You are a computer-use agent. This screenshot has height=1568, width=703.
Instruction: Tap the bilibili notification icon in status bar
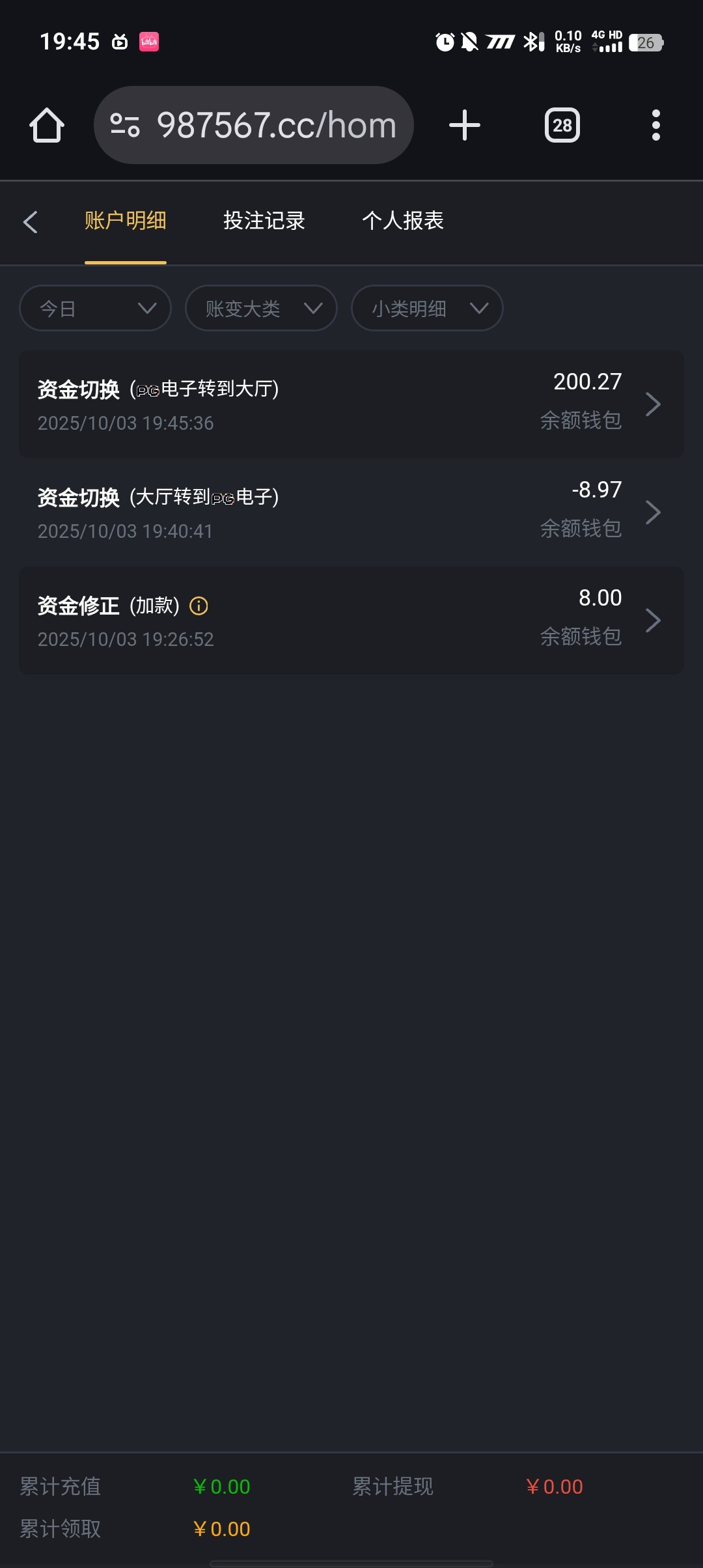(148, 41)
